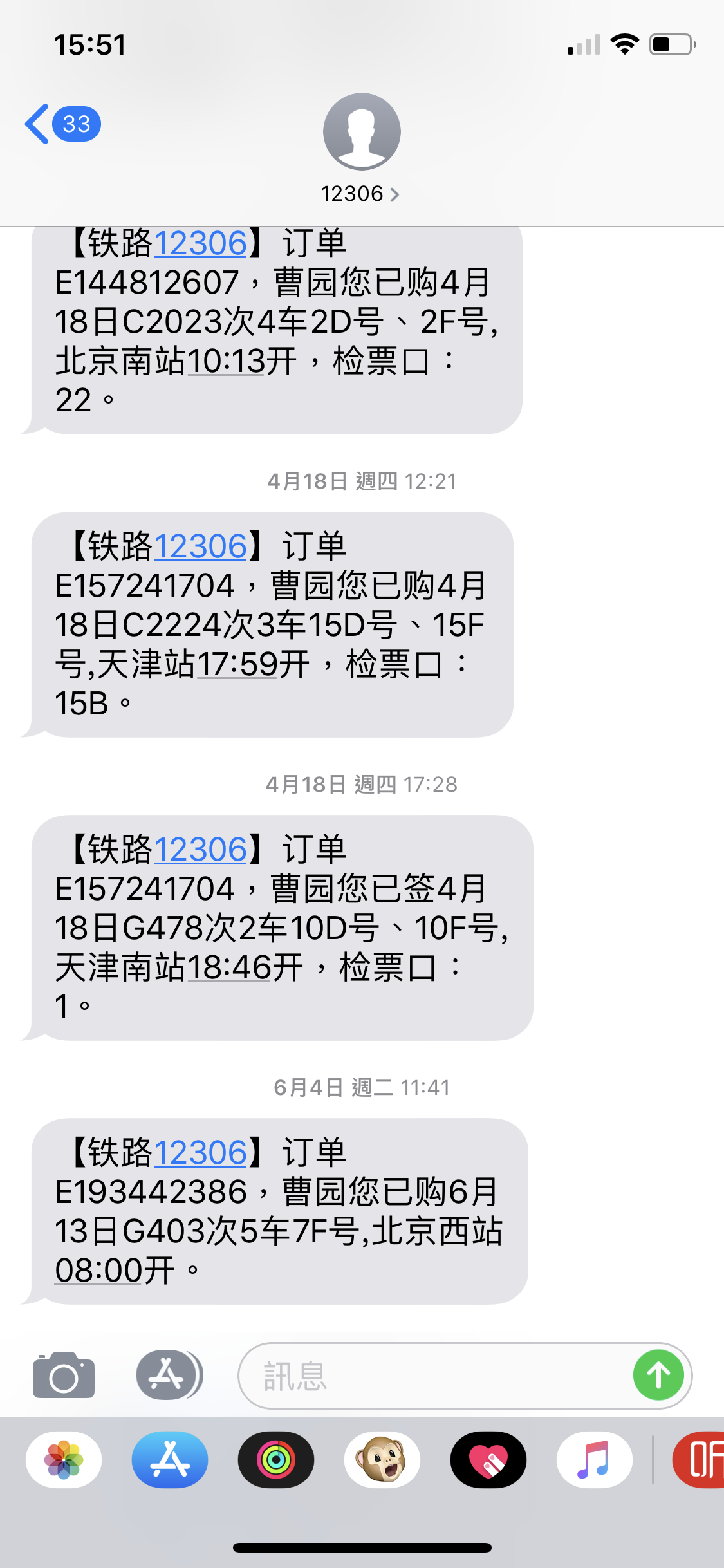
Task: Open the Animoji monkey app
Action: [x=382, y=1460]
